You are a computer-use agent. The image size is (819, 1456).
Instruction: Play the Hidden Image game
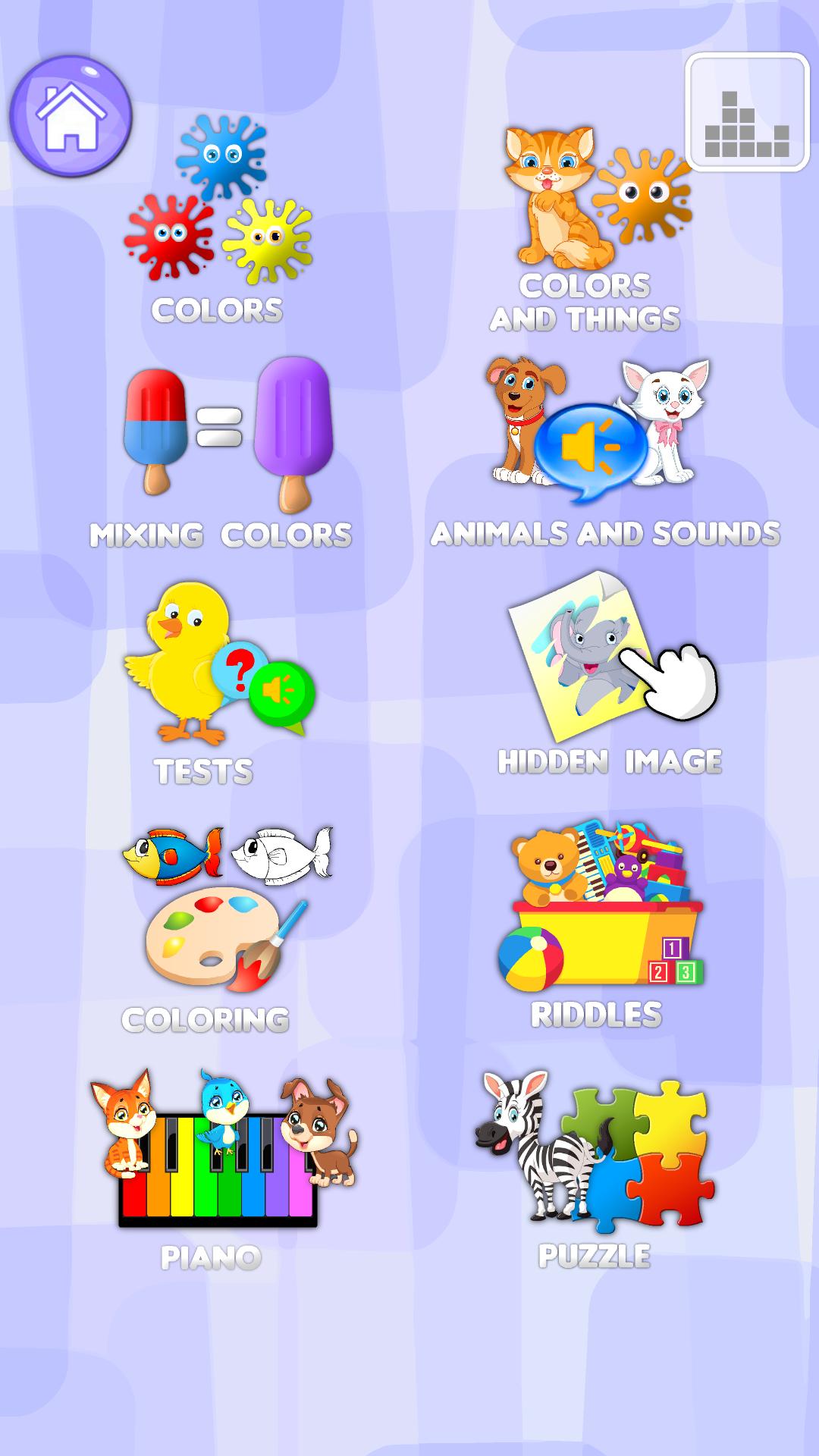pyautogui.click(x=610, y=673)
